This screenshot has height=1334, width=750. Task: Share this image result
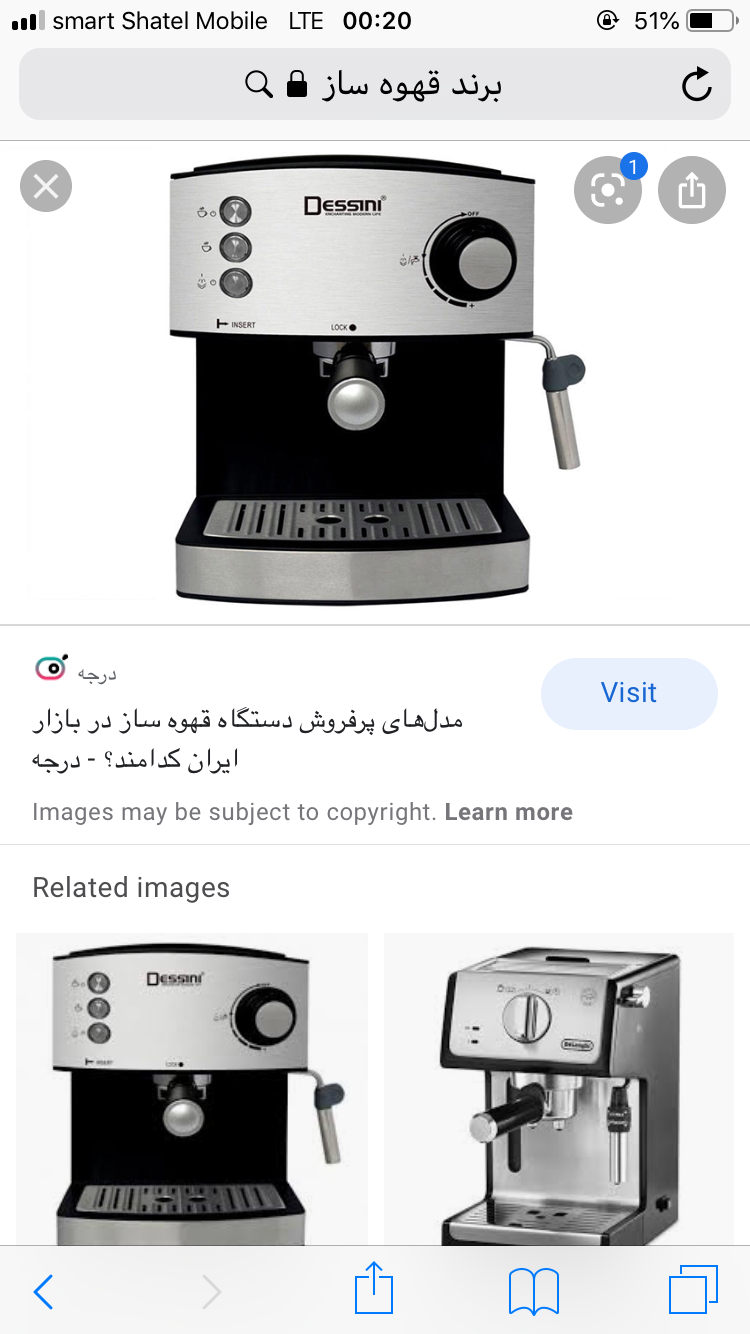pyautogui.click(x=691, y=190)
